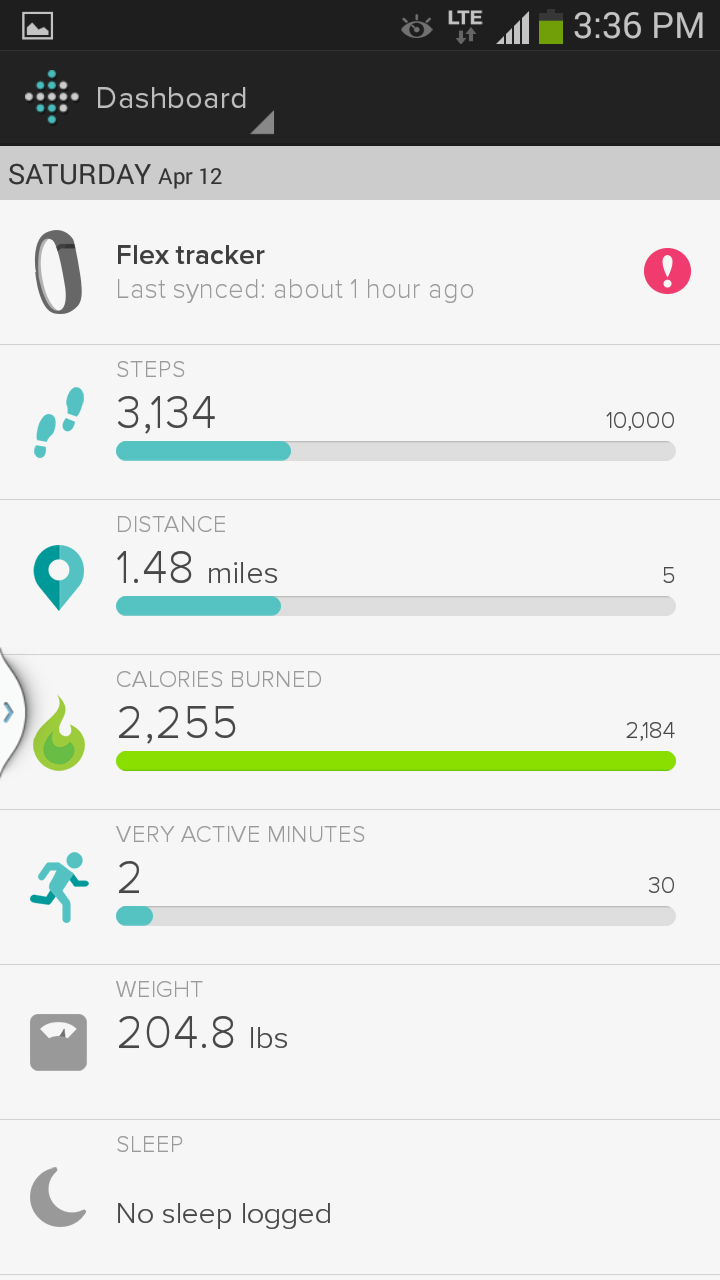Expand the side drawer handle arrow
Image resolution: width=720 pixels, height=1280 pixels.
[x=9, y=712]
